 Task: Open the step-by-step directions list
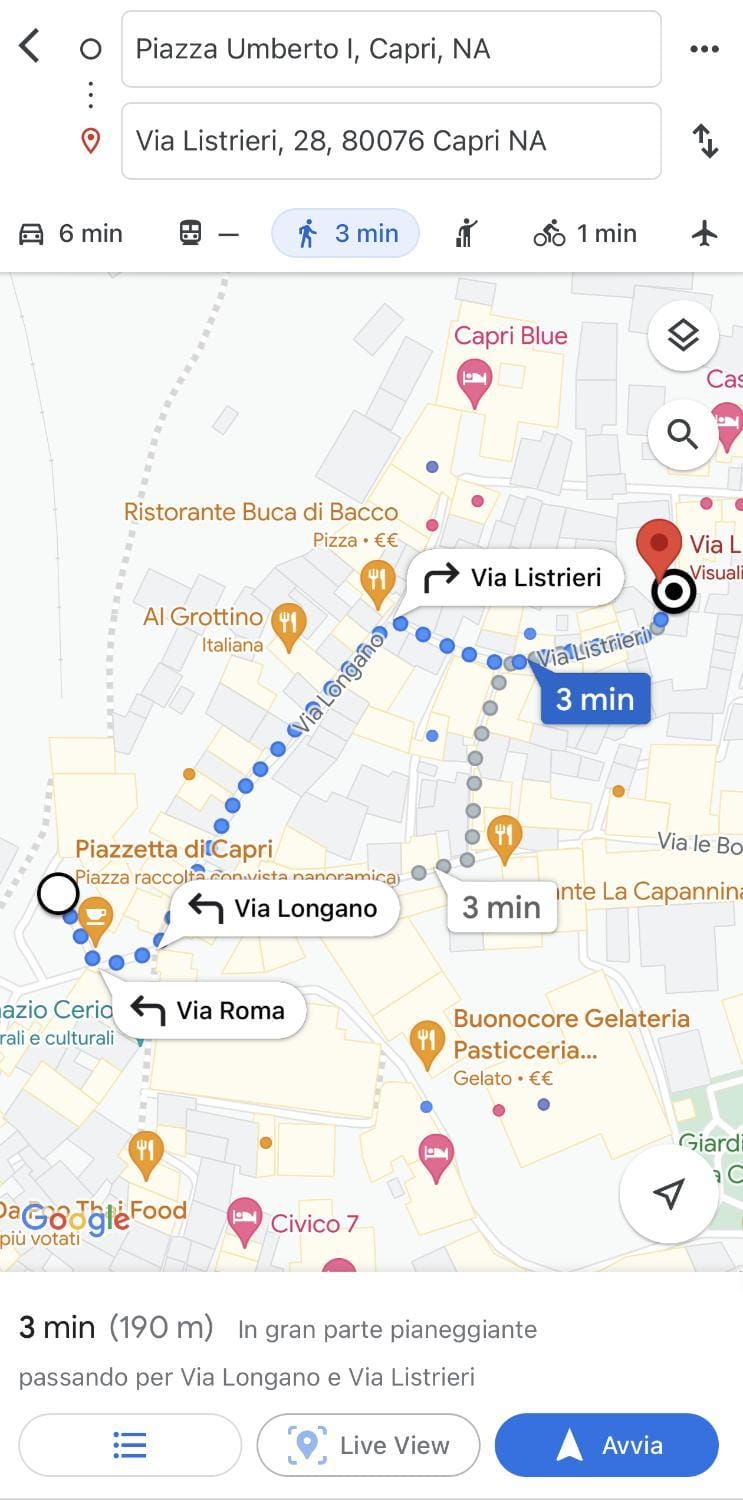[x=130, y=1445]
